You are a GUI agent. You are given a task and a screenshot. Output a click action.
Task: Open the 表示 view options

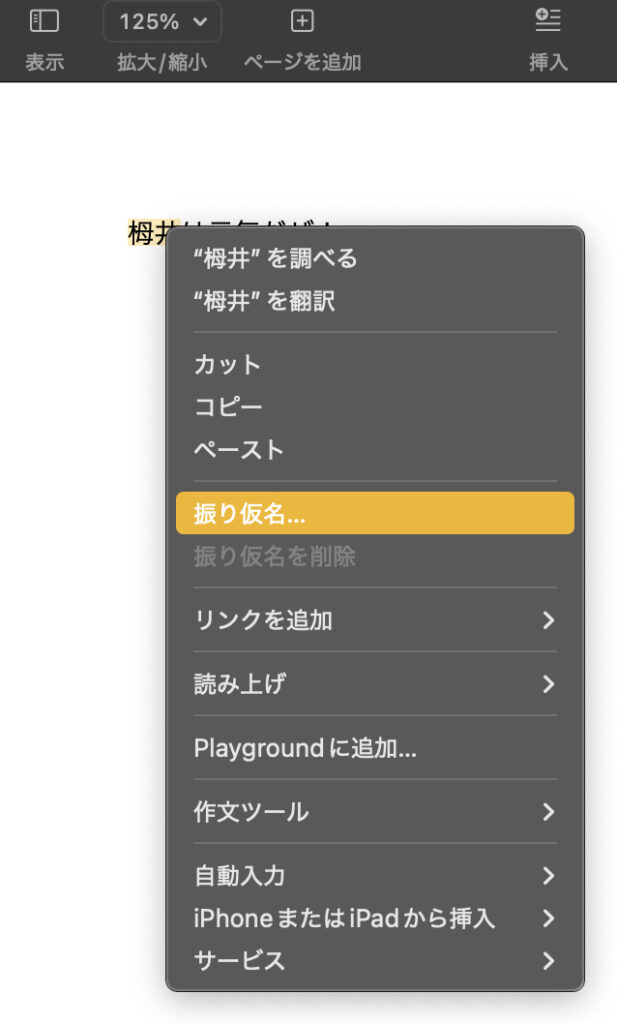coord(44,37)
